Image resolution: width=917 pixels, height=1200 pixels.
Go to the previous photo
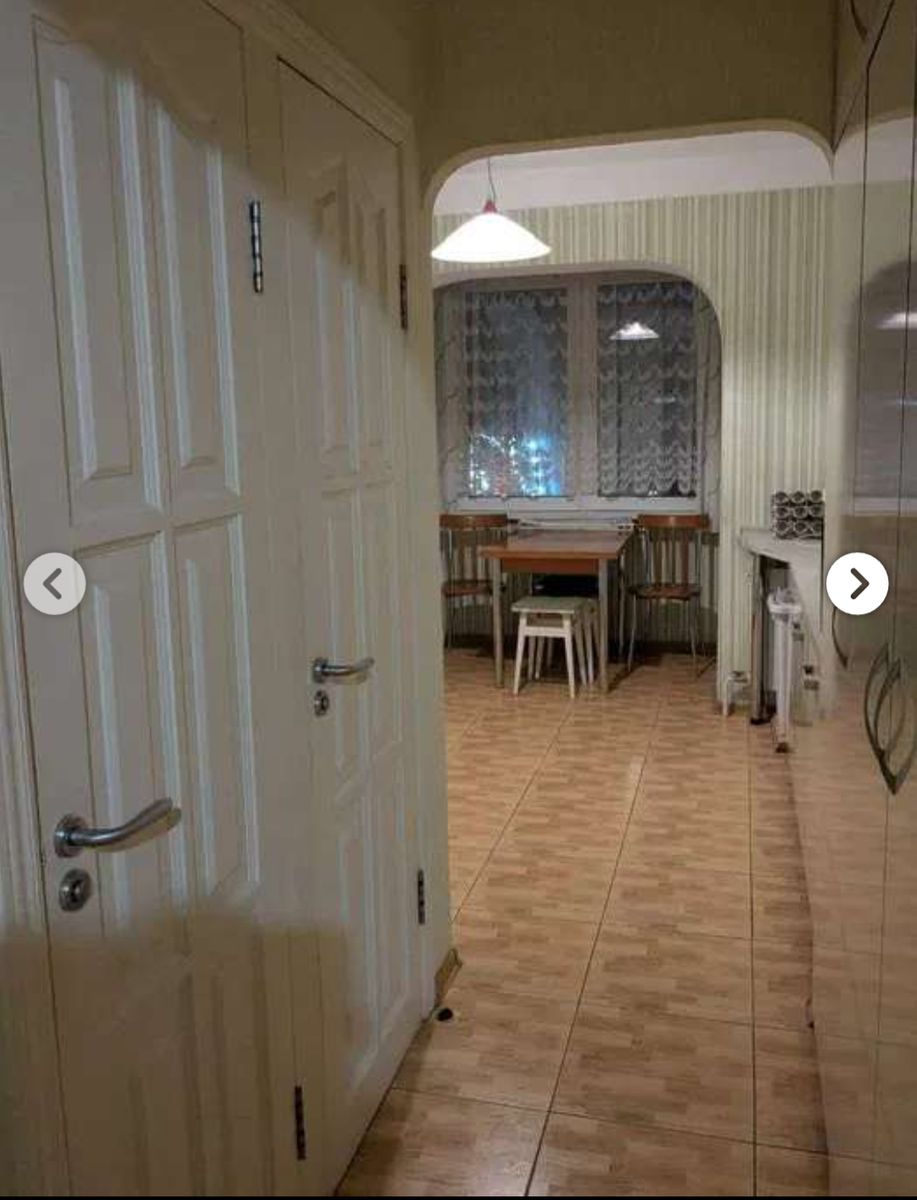(x=54, y=583)
